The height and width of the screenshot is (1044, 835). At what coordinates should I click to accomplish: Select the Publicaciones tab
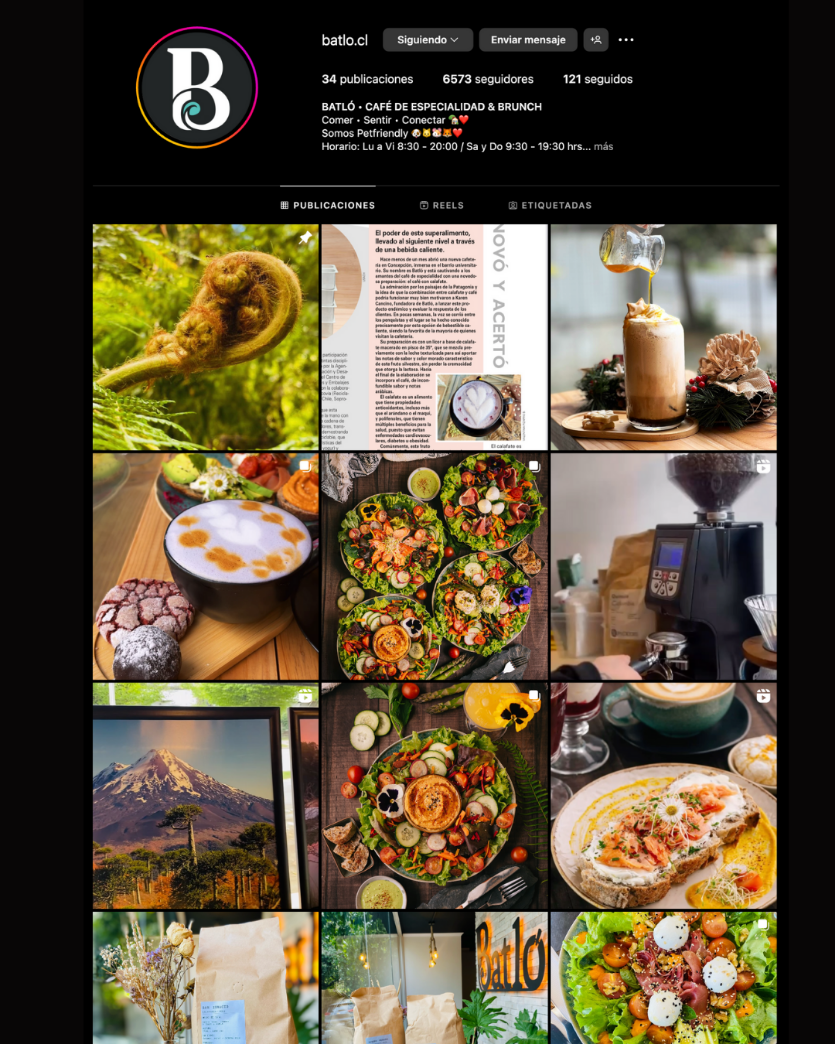(328, 205)
